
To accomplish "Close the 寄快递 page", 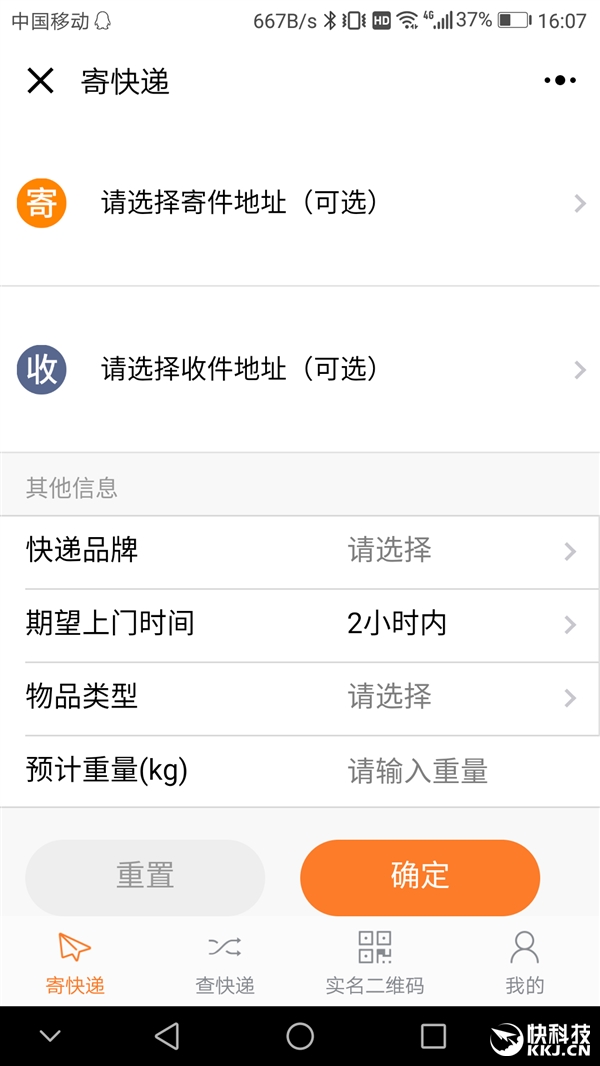I will click(40, 81).
